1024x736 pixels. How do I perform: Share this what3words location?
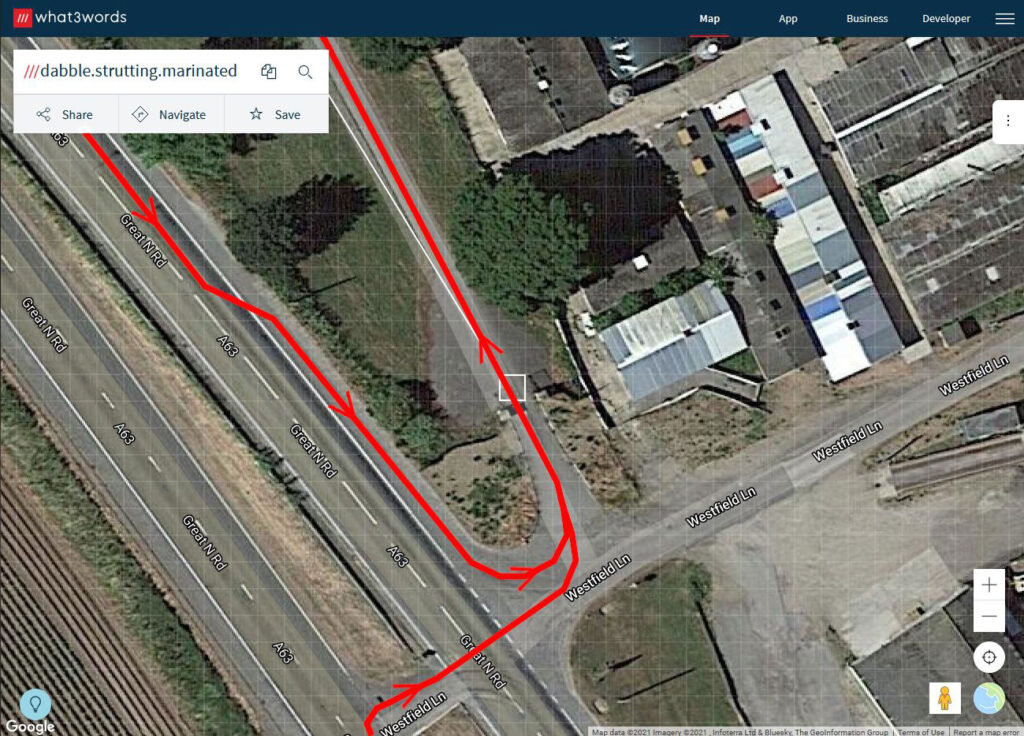[x=65, y=114]
